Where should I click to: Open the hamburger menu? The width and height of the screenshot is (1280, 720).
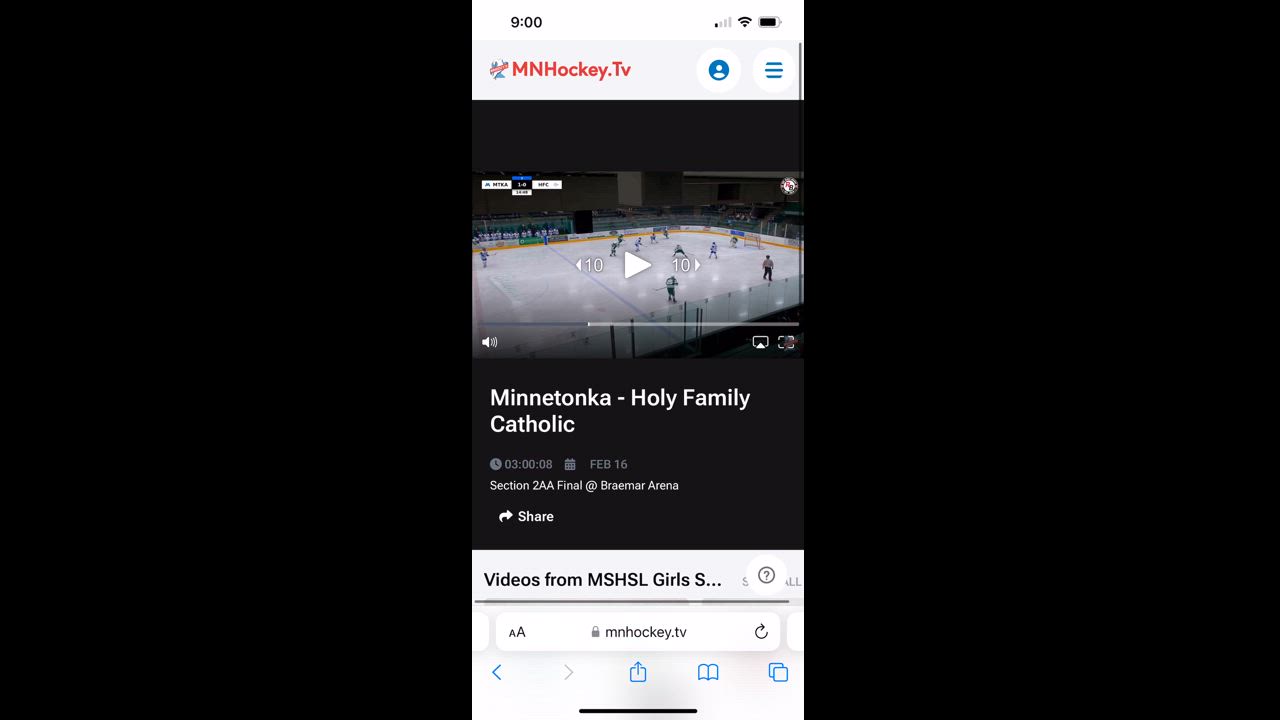[773, 70]
